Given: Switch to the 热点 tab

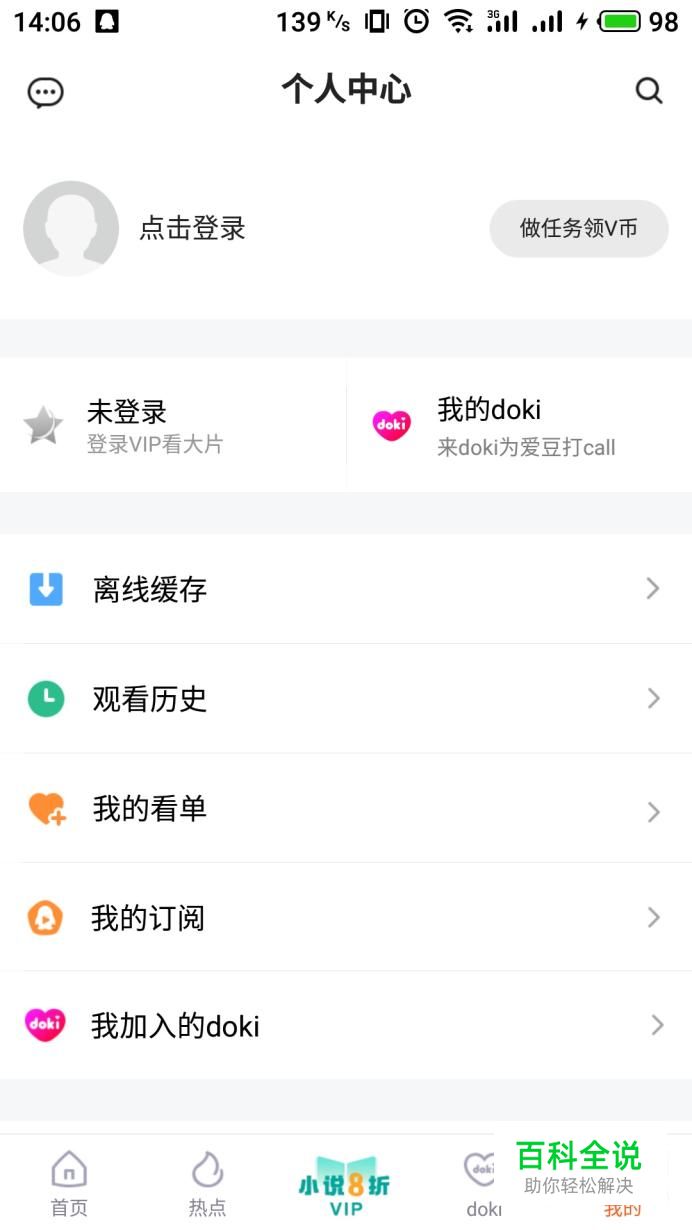Looking at the screenshot, I should click(207, 1182).
